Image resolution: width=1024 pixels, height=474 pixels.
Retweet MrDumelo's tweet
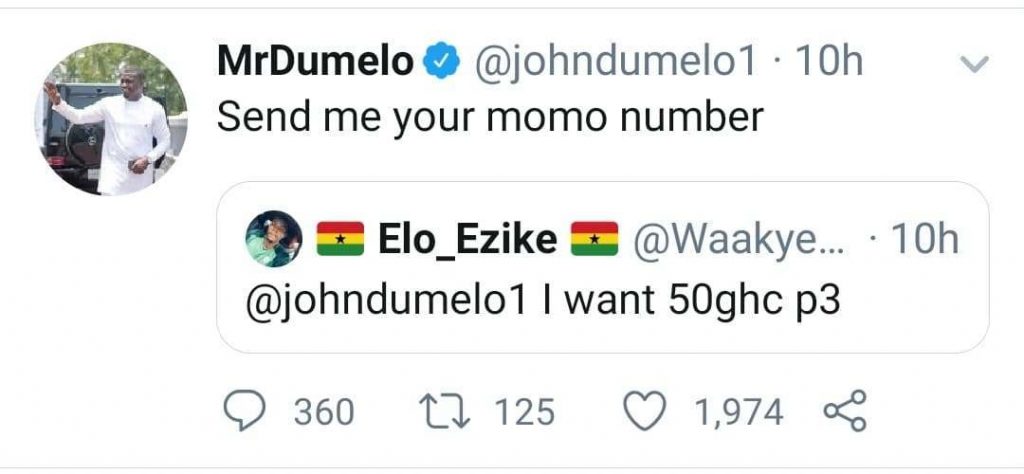click(x=438, y=411)
